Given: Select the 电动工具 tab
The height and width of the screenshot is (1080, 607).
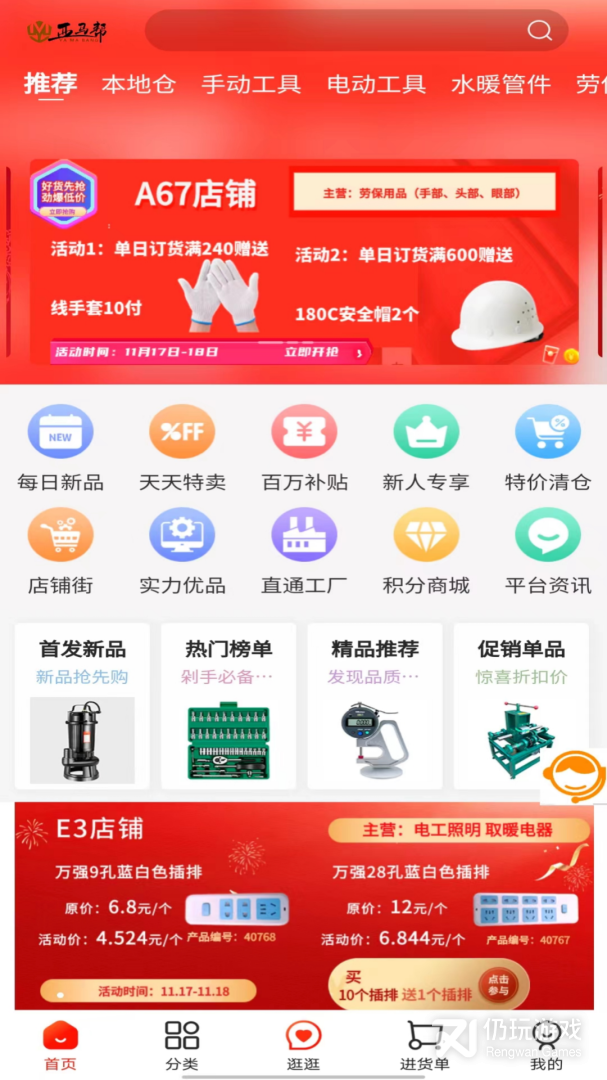Looking at the screenshot, I should (376, 84).
